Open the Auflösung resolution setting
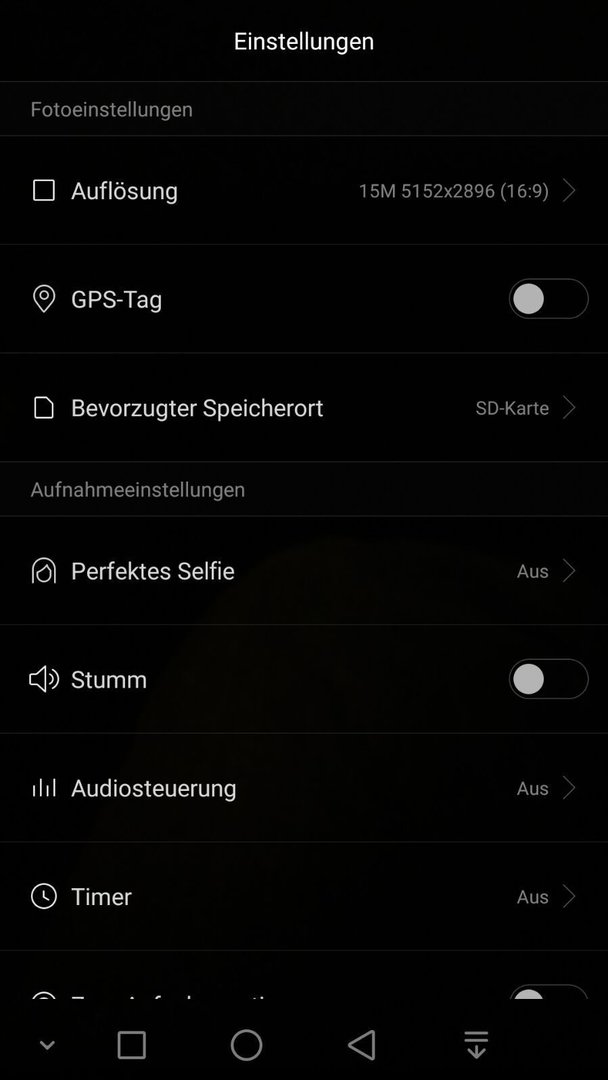This screenshot has width=608, height=1080. point(304,191)
